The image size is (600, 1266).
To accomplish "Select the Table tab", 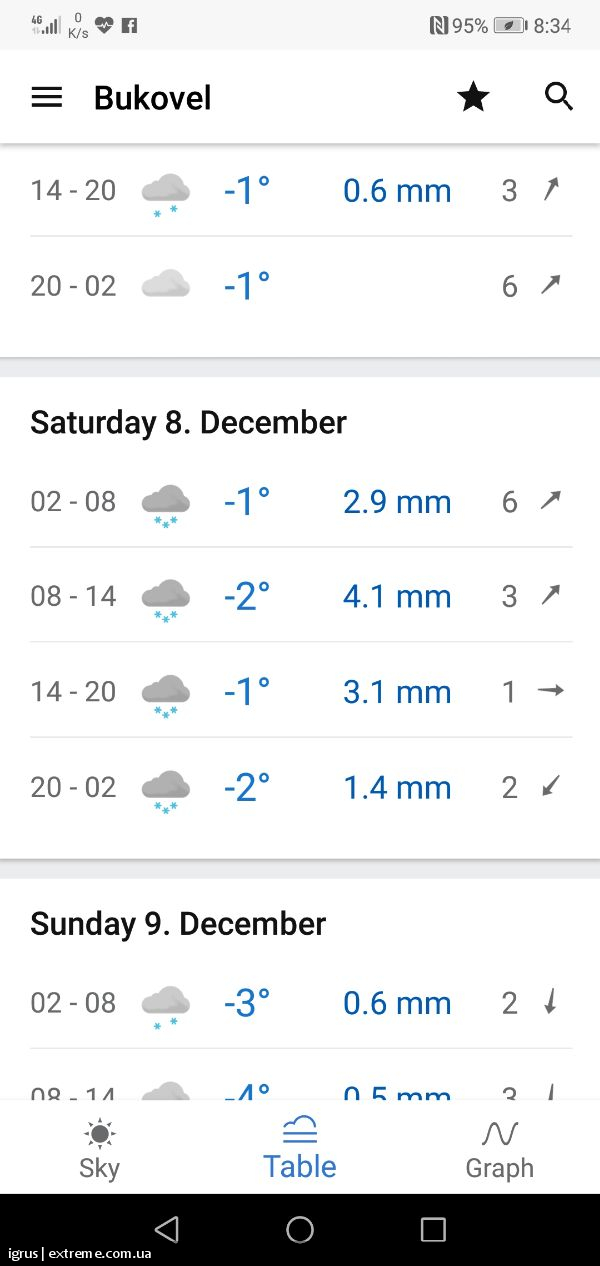I will [300, 1148].
